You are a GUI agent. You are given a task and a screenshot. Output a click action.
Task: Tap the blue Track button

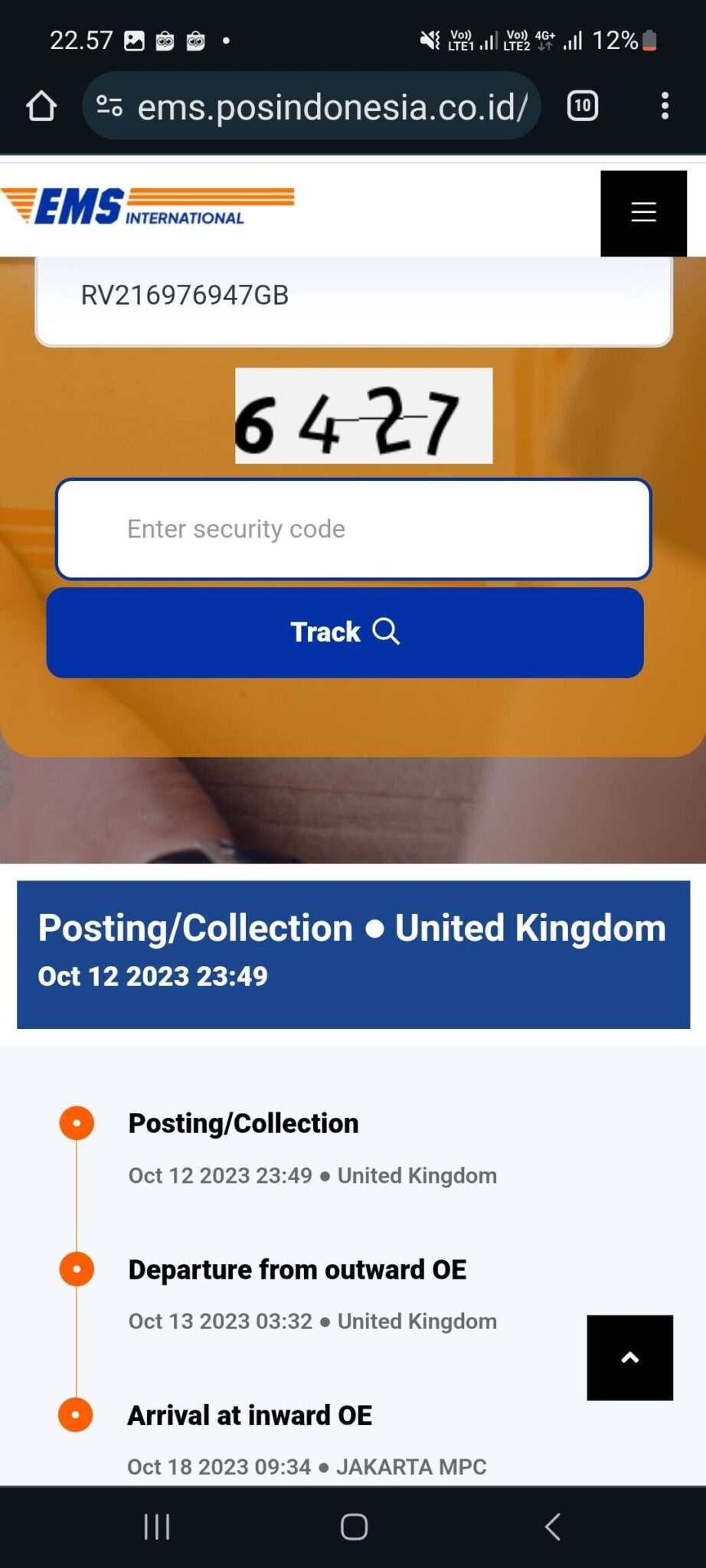pyautogui.click(x=345, y=632)
